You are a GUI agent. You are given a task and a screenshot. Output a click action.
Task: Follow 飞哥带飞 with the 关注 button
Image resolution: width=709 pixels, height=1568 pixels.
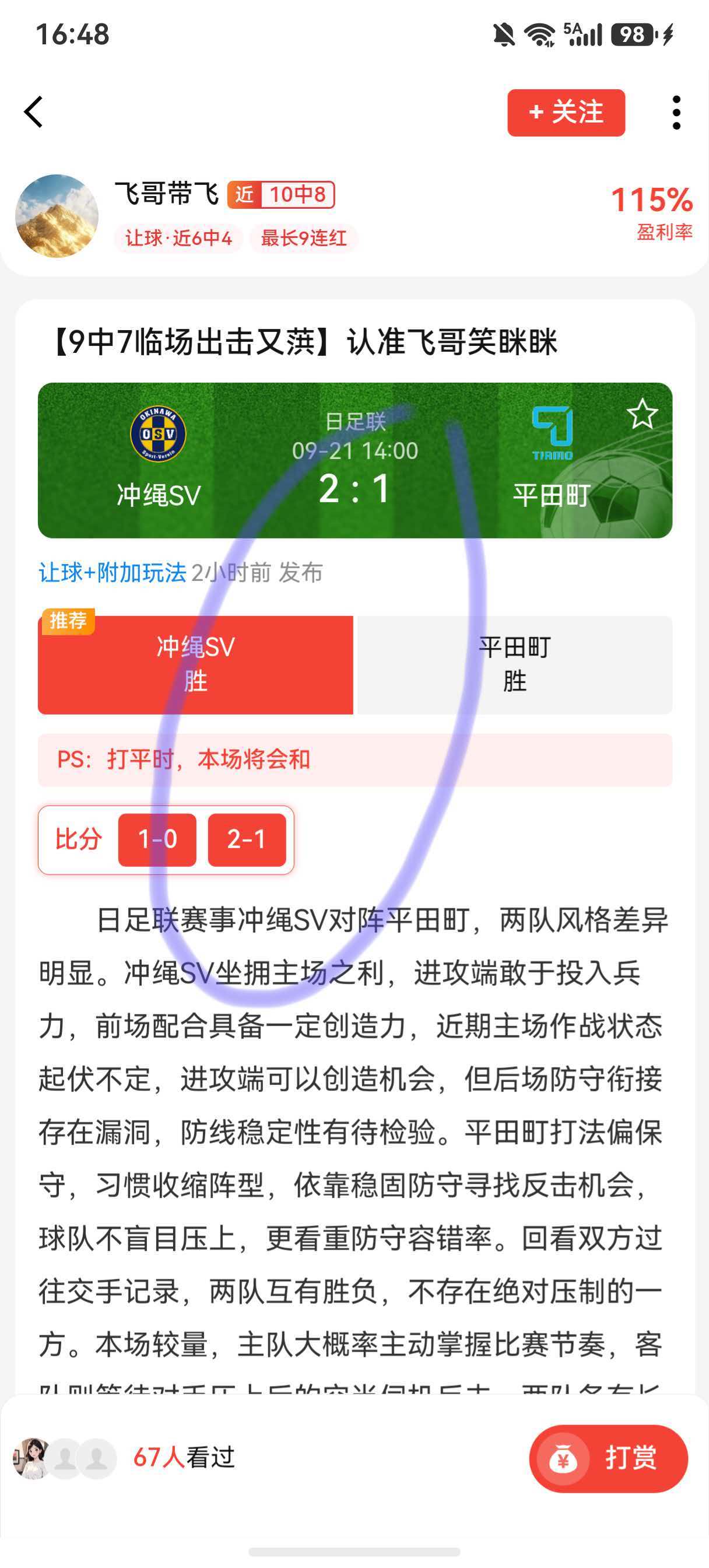coord(566,113)
